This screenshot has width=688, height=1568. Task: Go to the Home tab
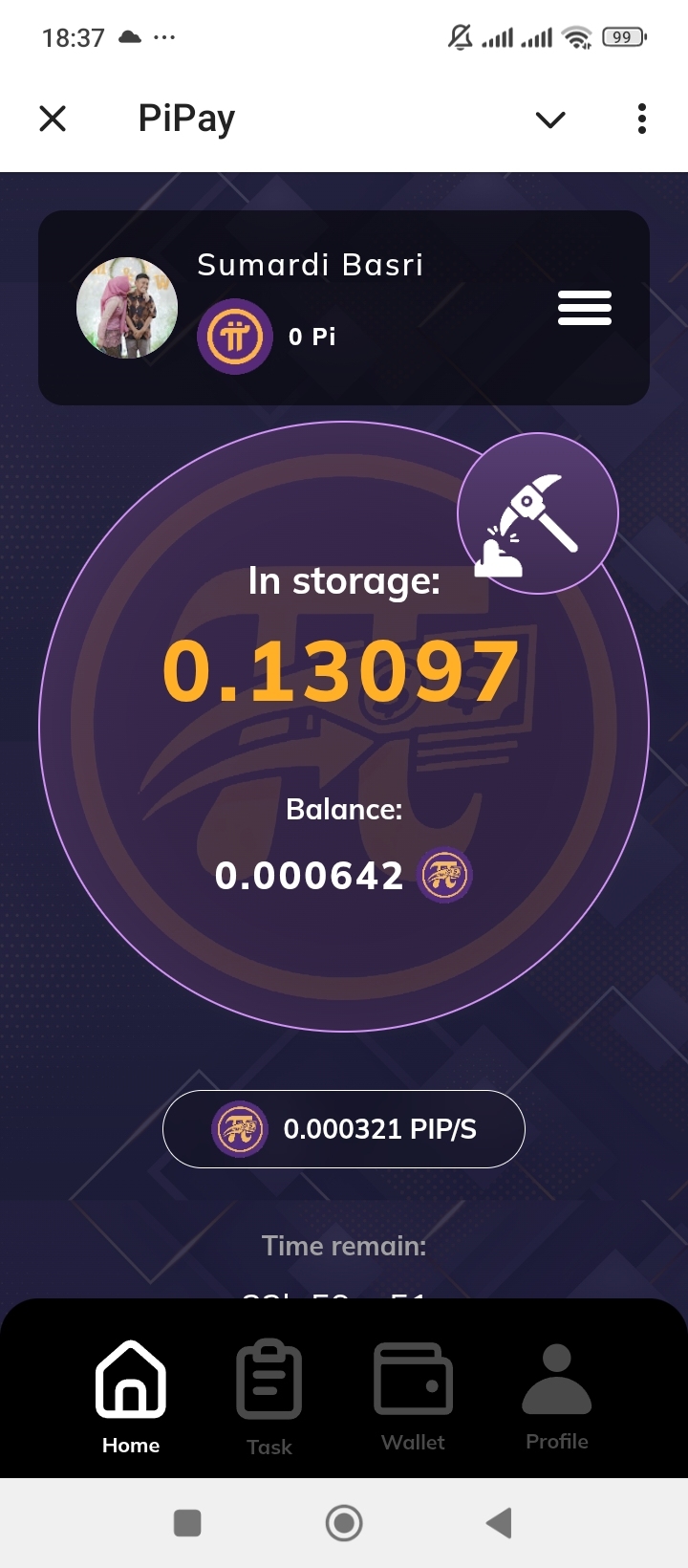[131, 1396]
